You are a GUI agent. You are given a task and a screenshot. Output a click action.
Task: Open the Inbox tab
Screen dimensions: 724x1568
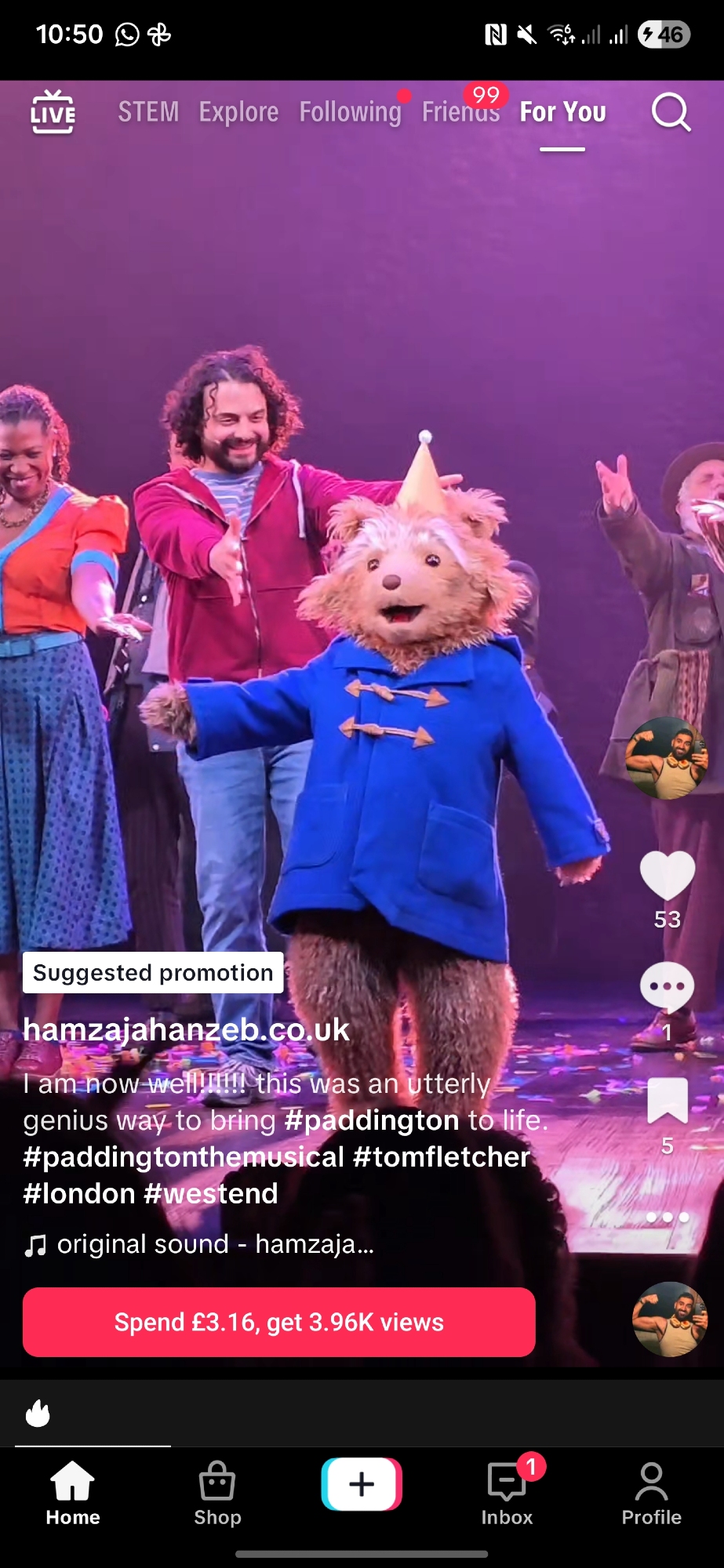[x=507, y=1493]
